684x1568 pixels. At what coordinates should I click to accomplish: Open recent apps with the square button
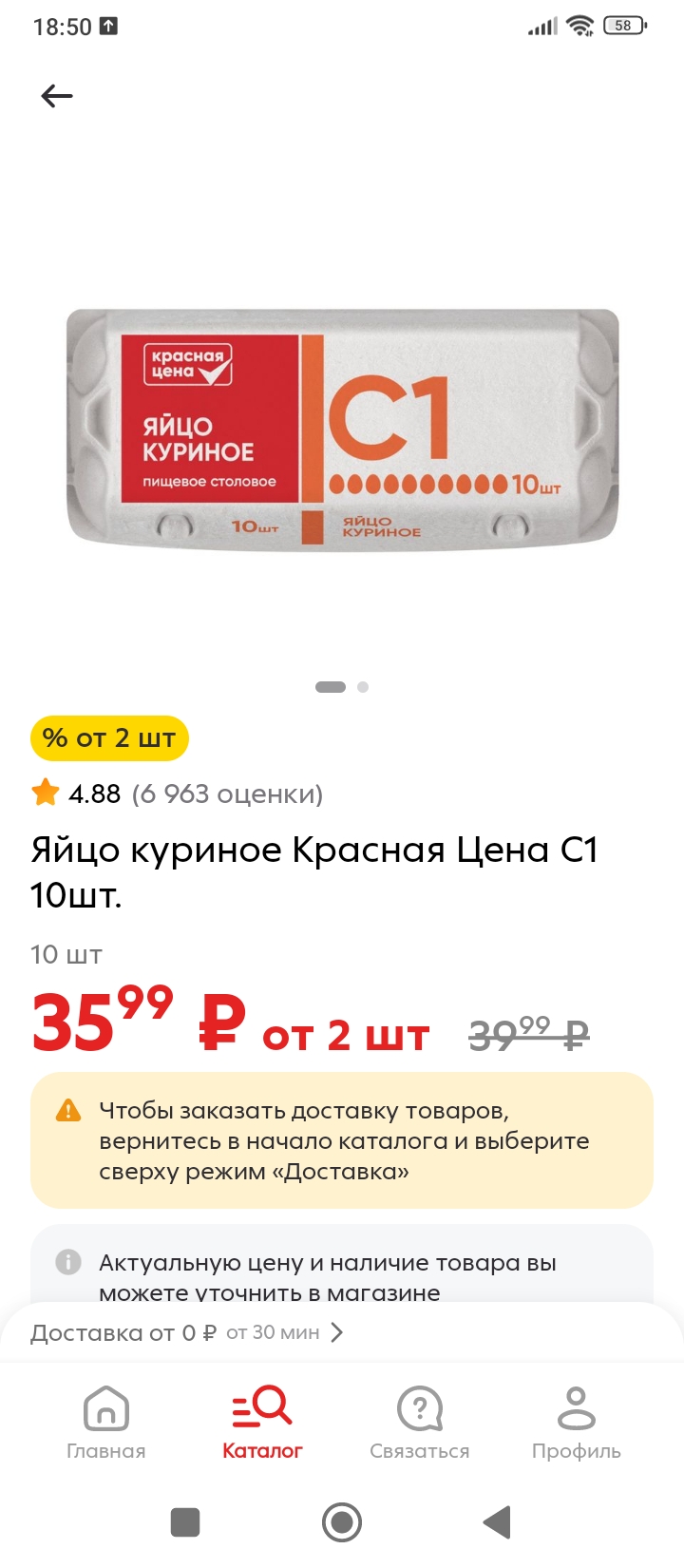click(x=185, y=1522)
